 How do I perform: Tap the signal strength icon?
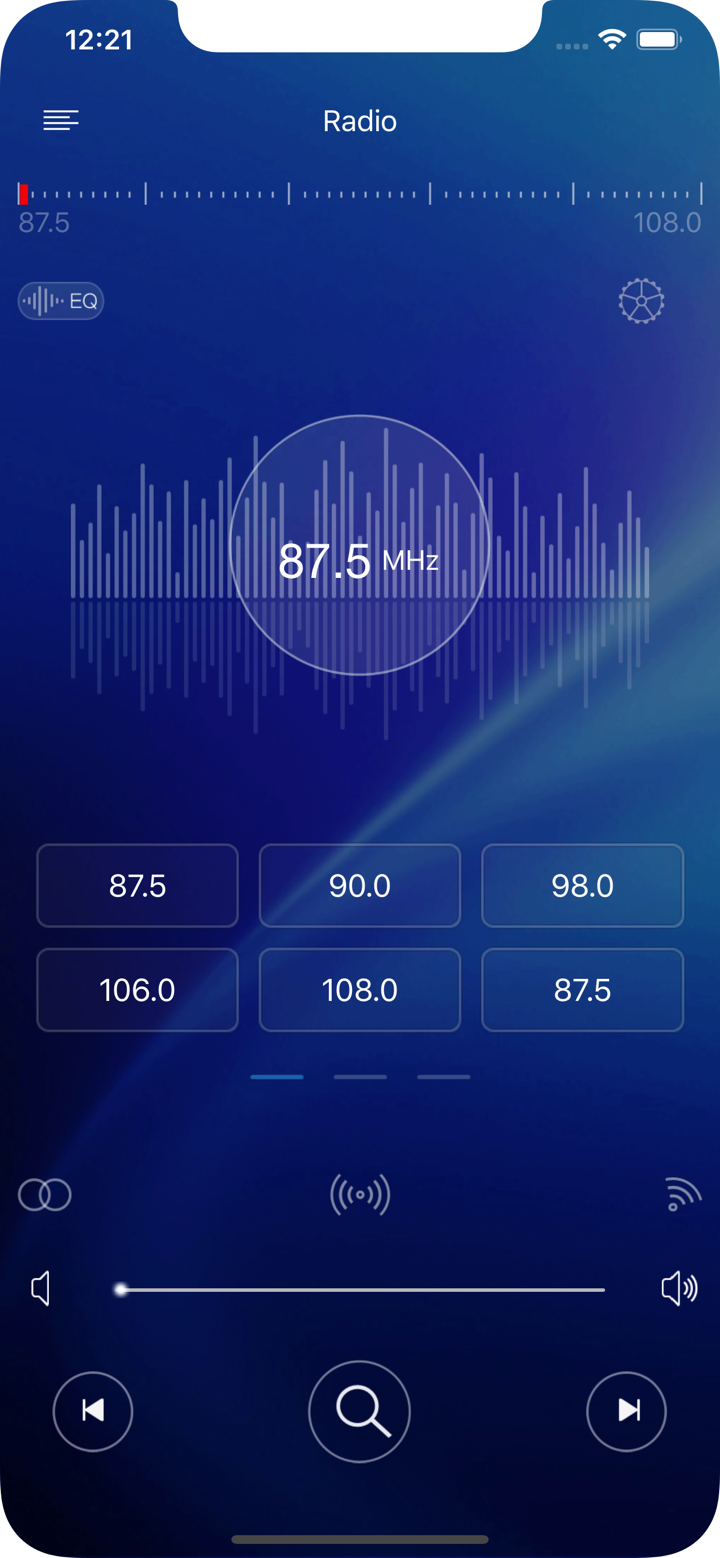[x=681, y=1195]
